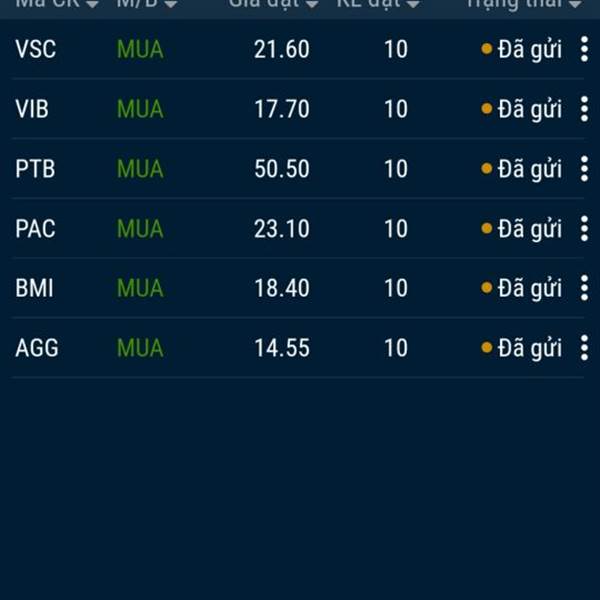Screen dimensions: 600x600
Task: Open the VIB buy order row
Action: coord(280,109)
